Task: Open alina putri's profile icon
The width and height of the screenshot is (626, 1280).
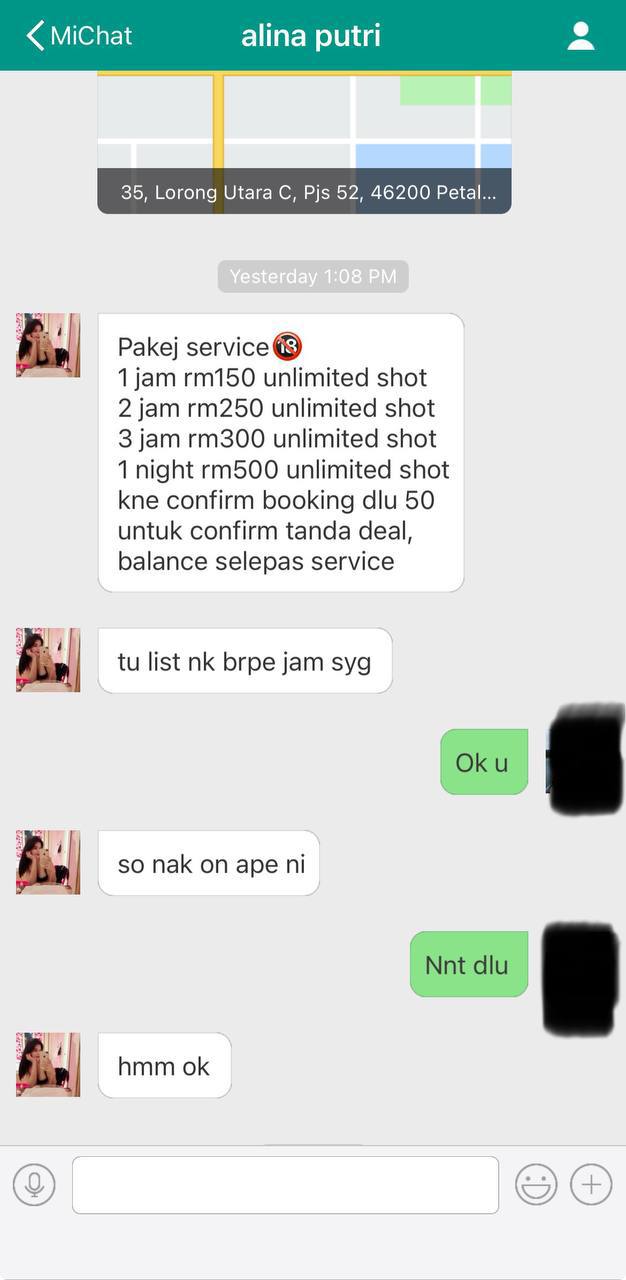Action: [x=581, y=36]
